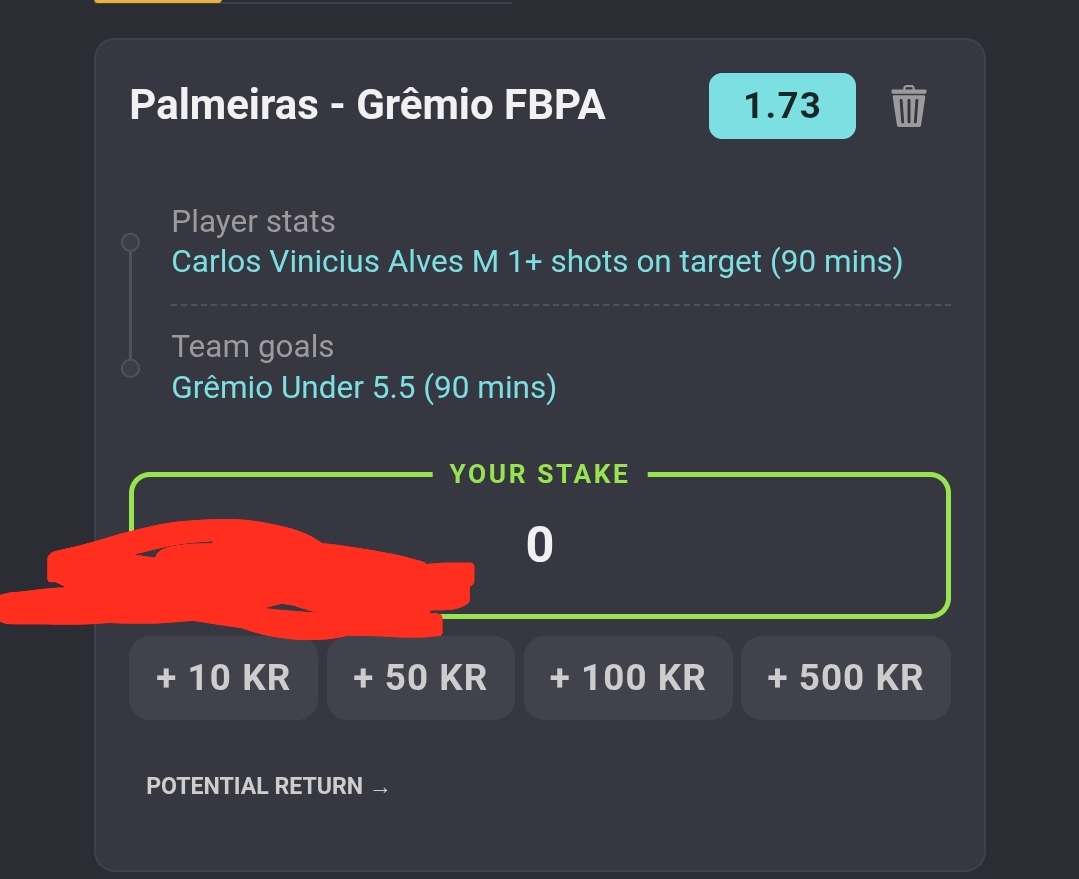Image resolution: width=1079 pixels, height=879 pixels.
Task: Tap the 1.73 odds badge
Action: pyautogui.click(x=782, y=106)
